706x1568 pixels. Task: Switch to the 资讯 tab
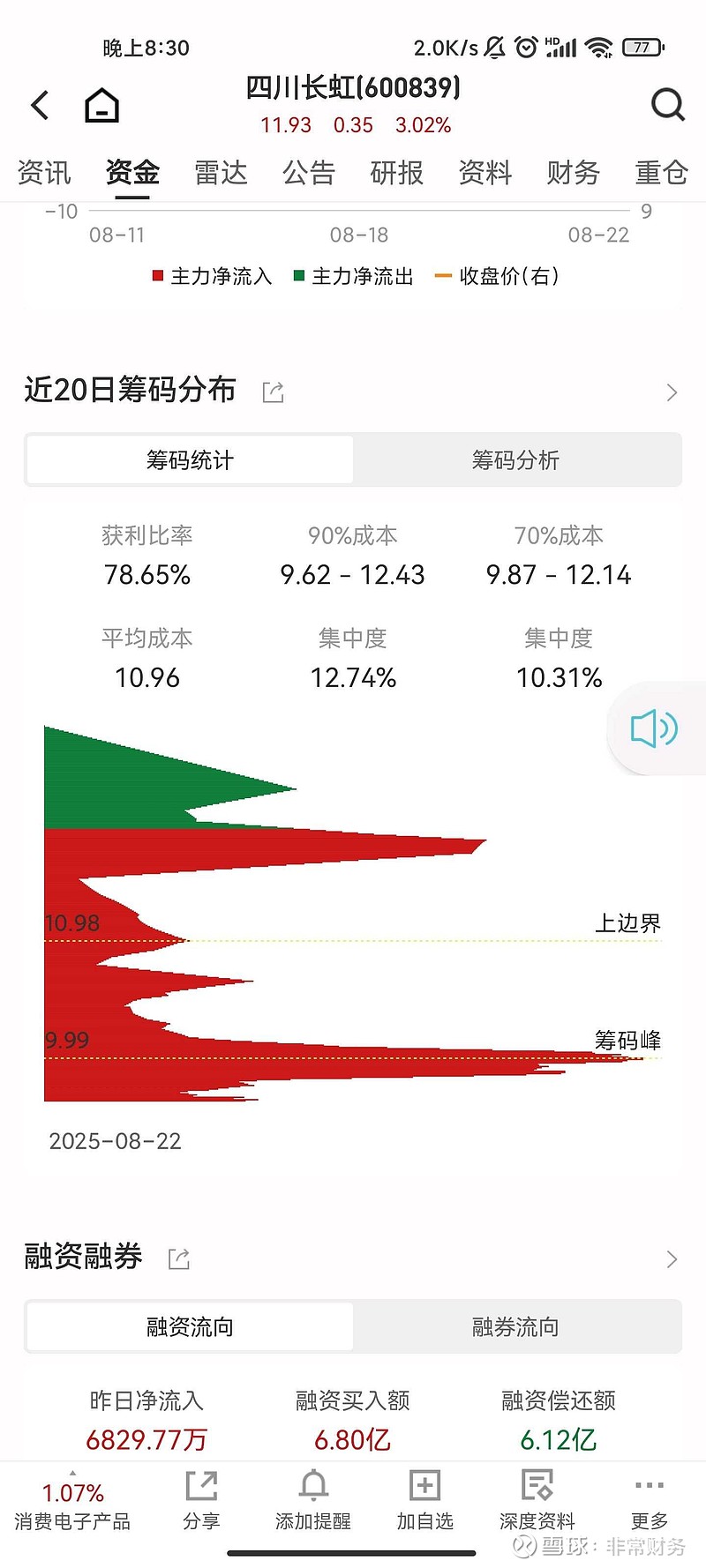(44, 172)
